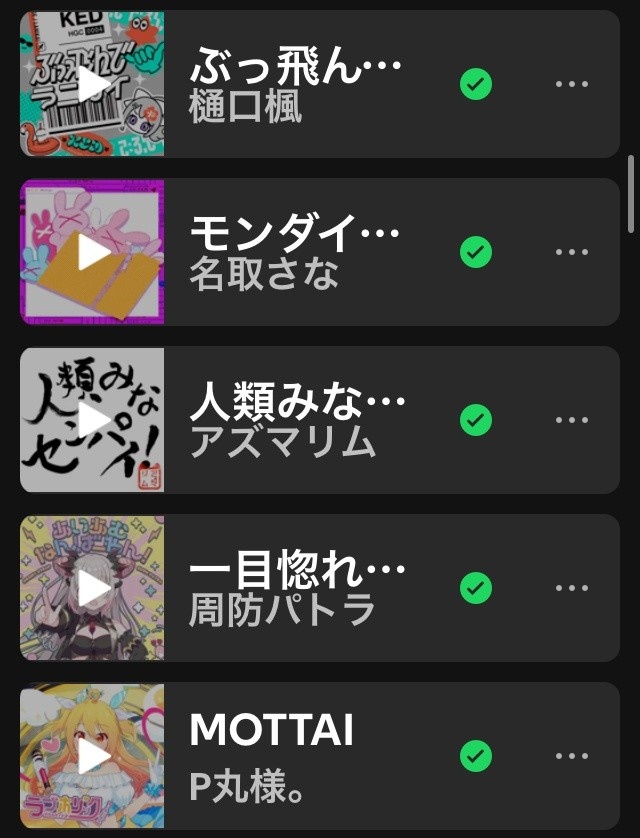Play the song by アズマリム
The height and width of the screenshot is (838, 640).
[x=93, y=420]
